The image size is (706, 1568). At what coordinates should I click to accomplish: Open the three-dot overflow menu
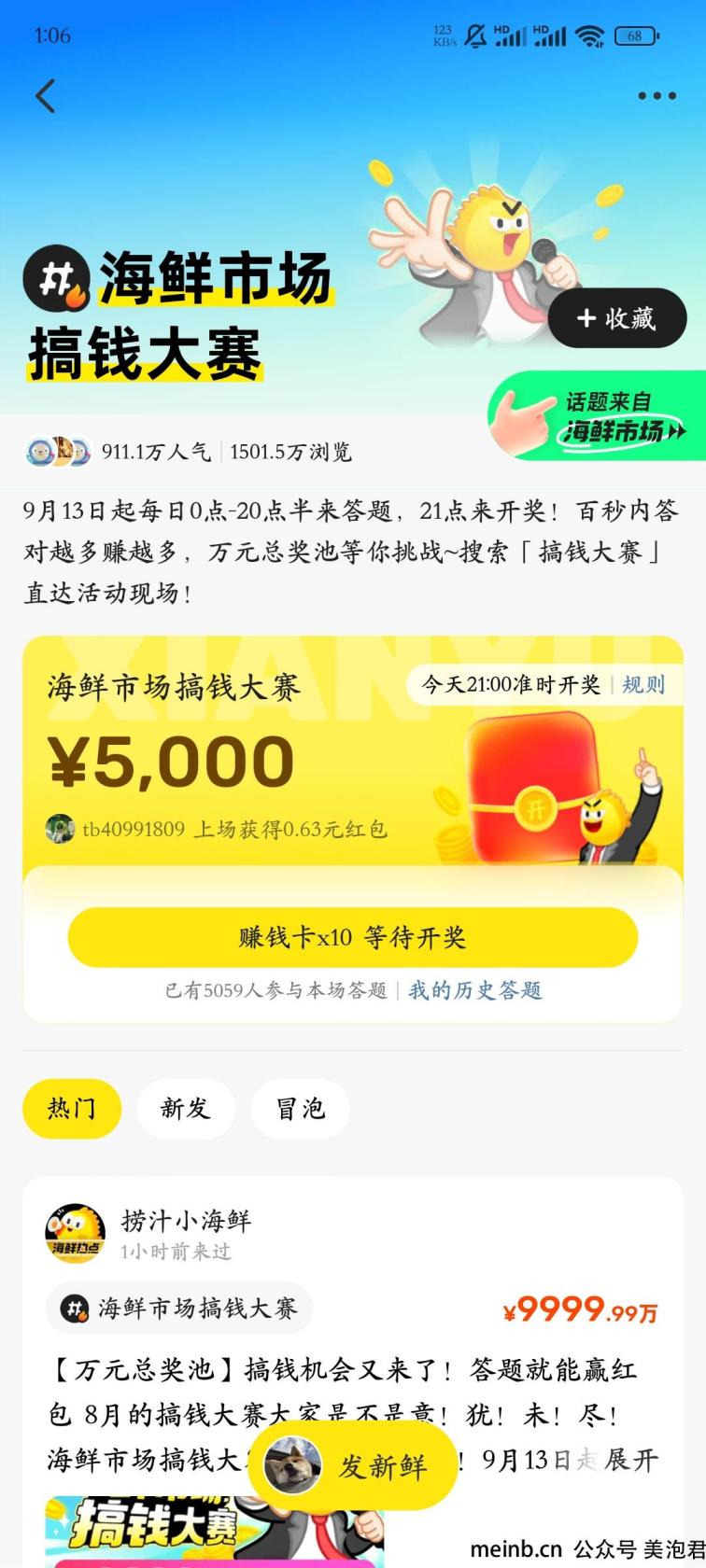click(657, 96)
